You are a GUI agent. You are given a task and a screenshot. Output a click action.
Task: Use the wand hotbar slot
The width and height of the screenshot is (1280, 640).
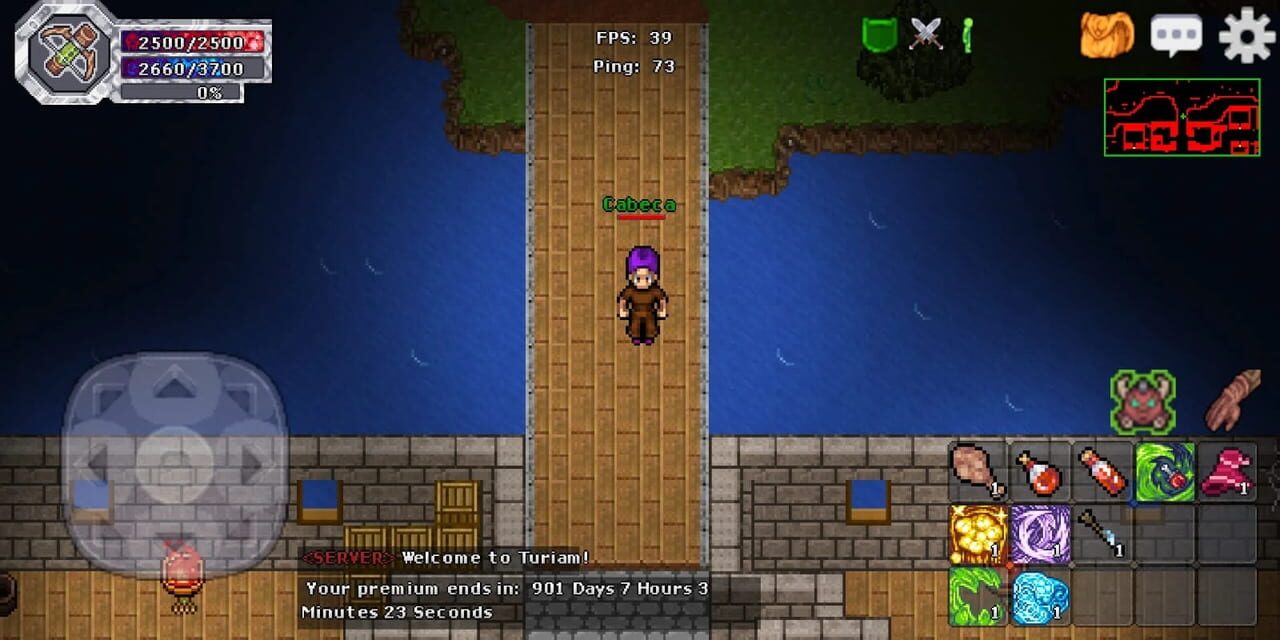point(1102,534)
